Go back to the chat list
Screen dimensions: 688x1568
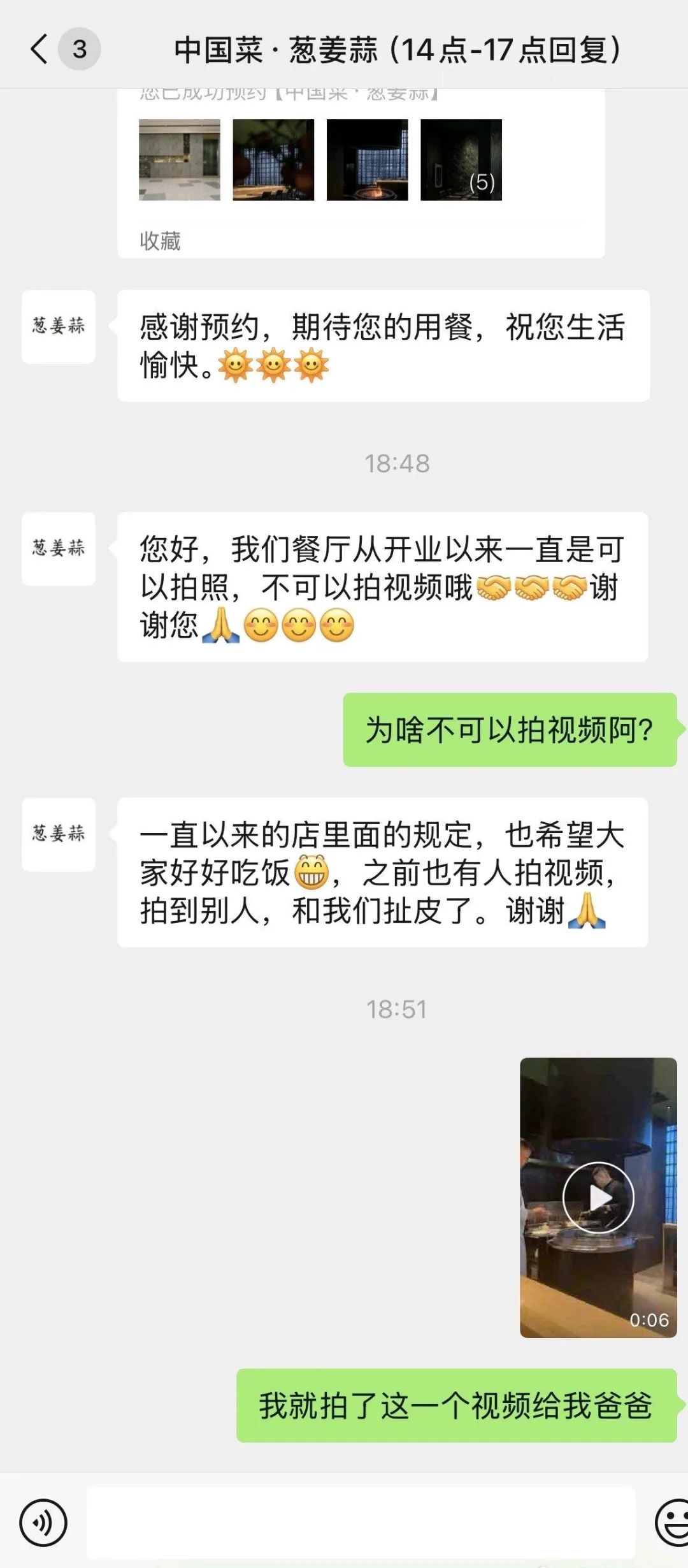[39, 49]
